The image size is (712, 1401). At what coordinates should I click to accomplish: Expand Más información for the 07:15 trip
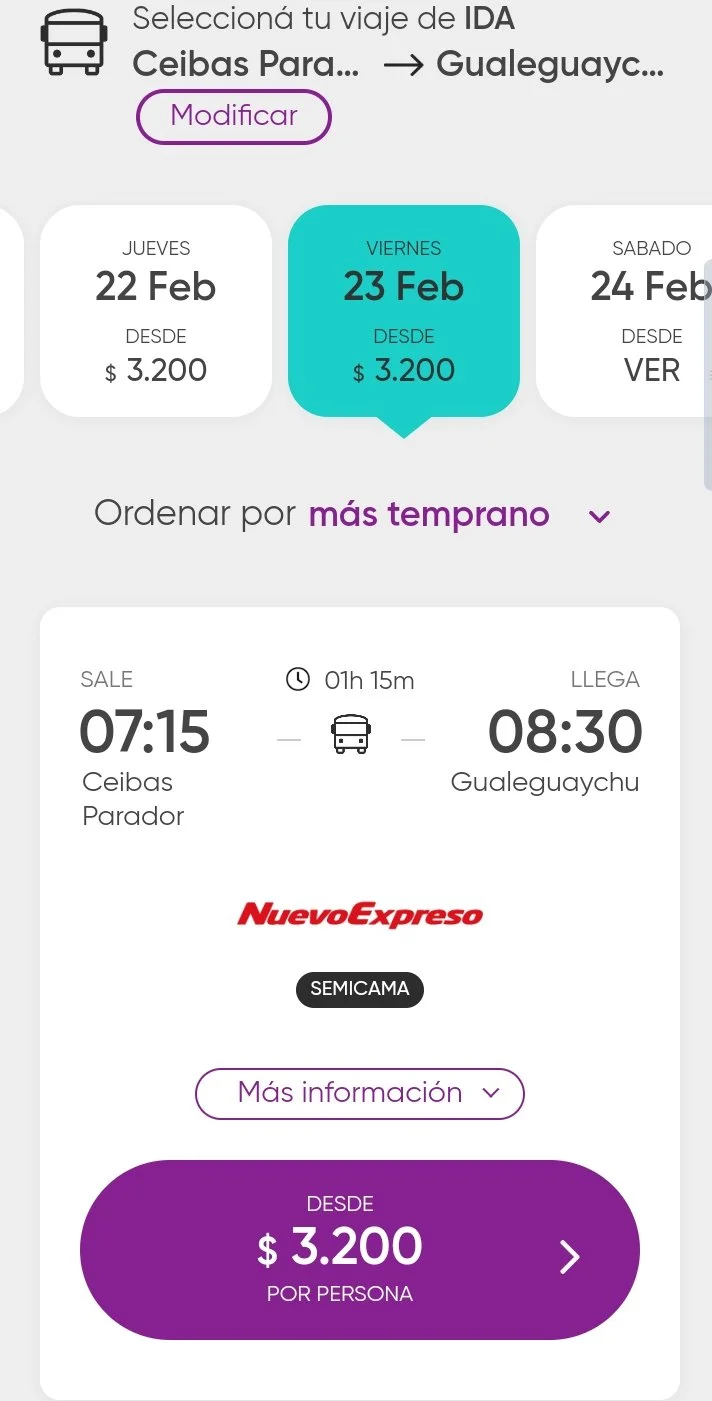pos(359,1093)
